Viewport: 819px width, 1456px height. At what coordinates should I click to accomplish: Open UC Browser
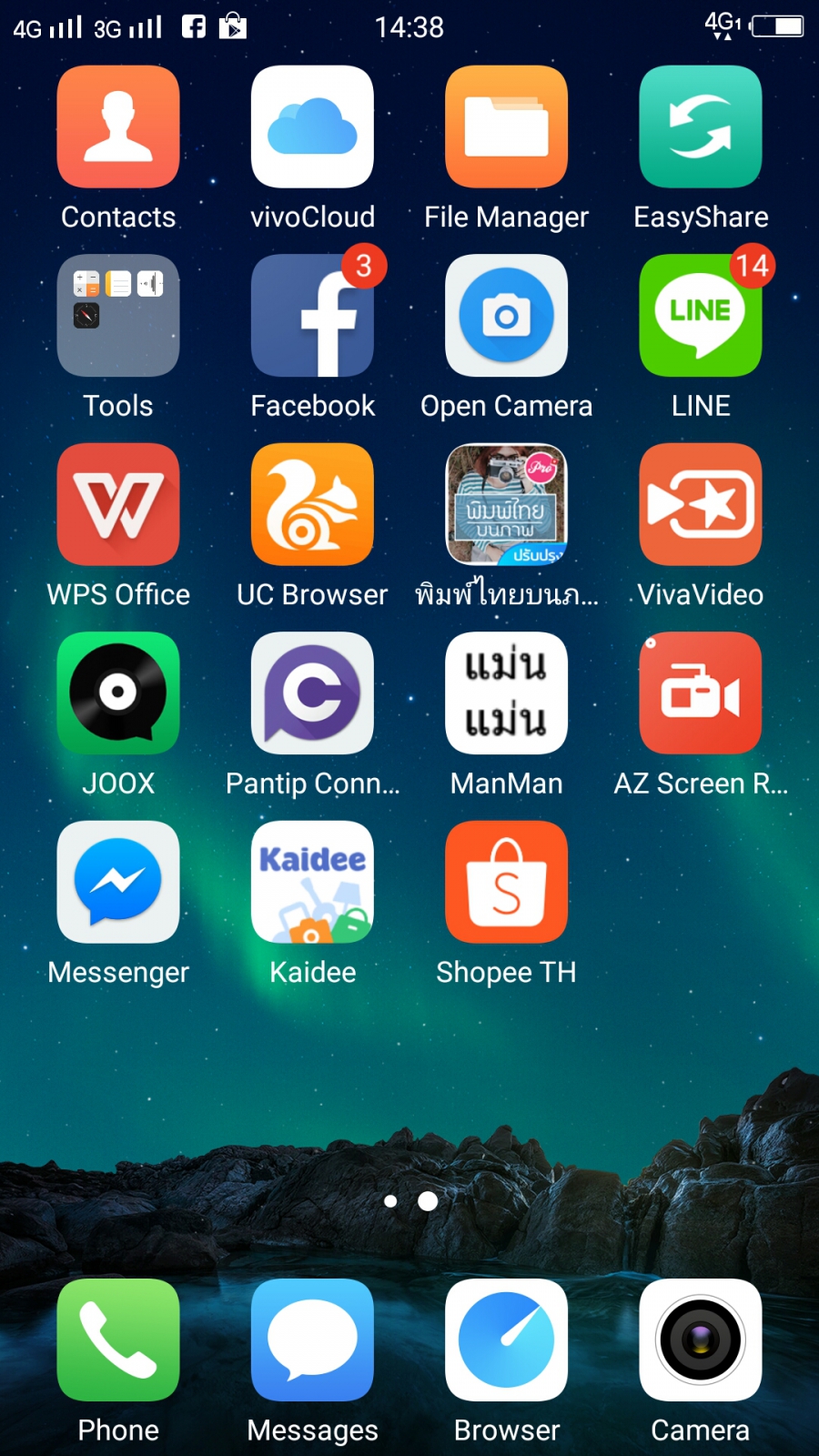[x=312, y=504]
